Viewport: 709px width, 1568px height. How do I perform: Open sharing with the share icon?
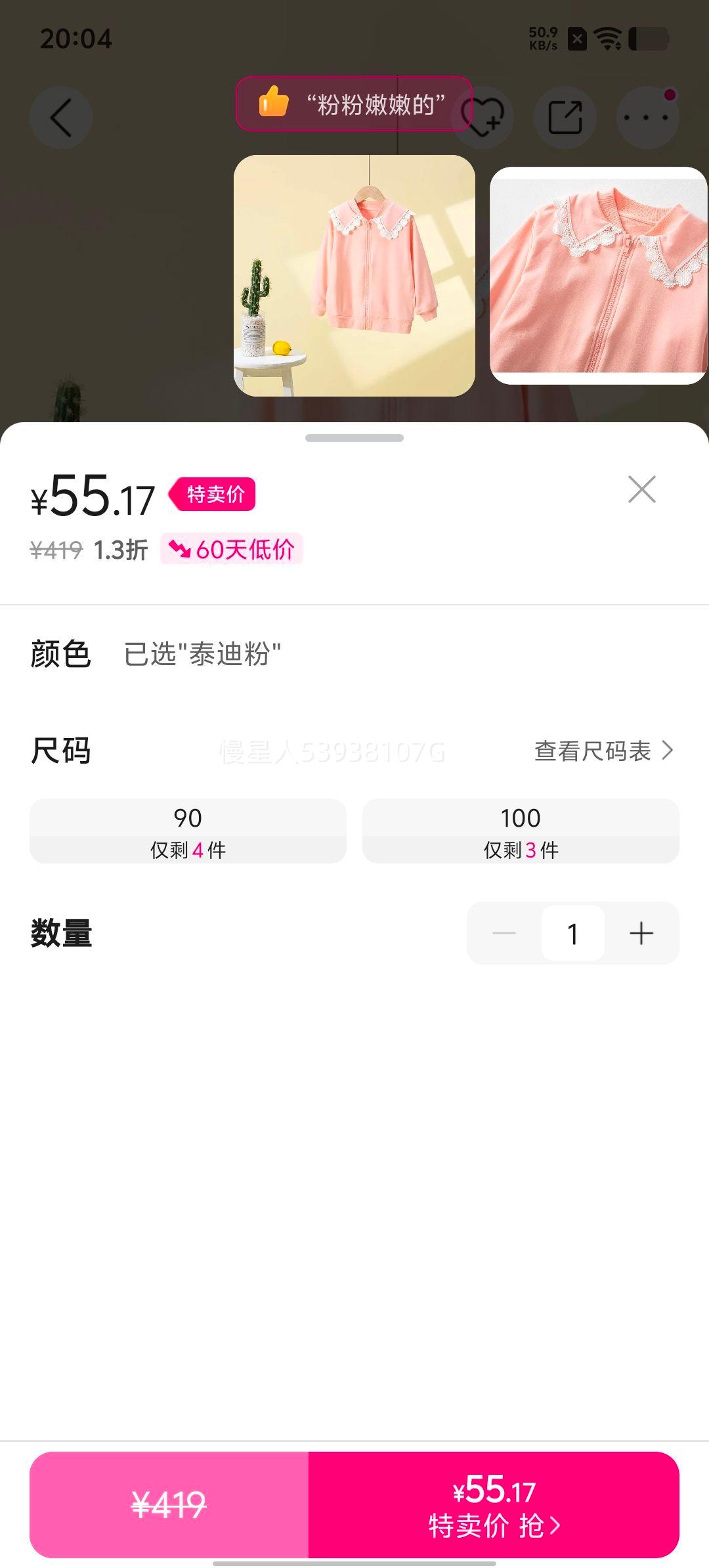click(566, 116)
